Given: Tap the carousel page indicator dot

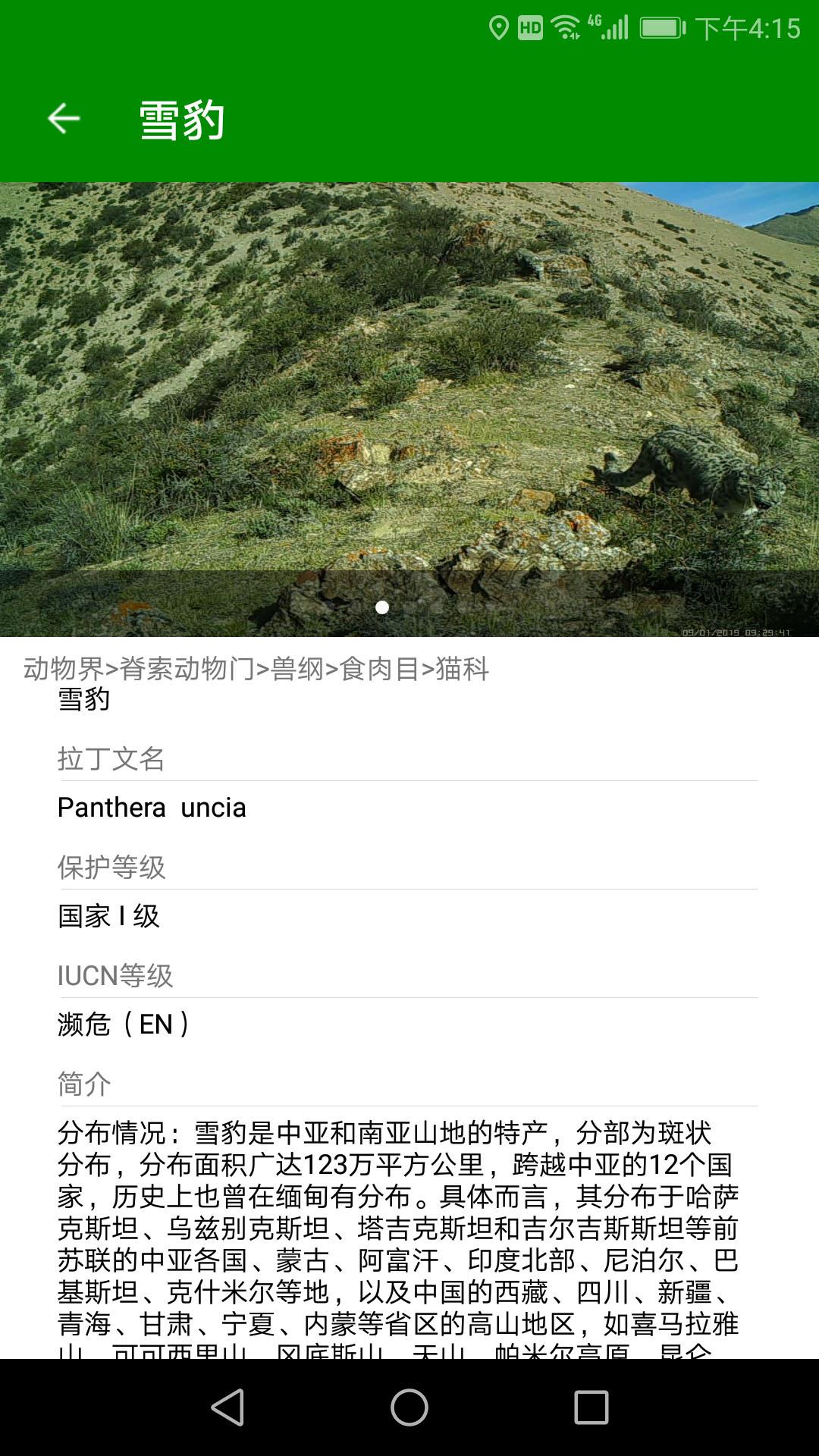Looking at the screenshot, I should tap(382, 607).
